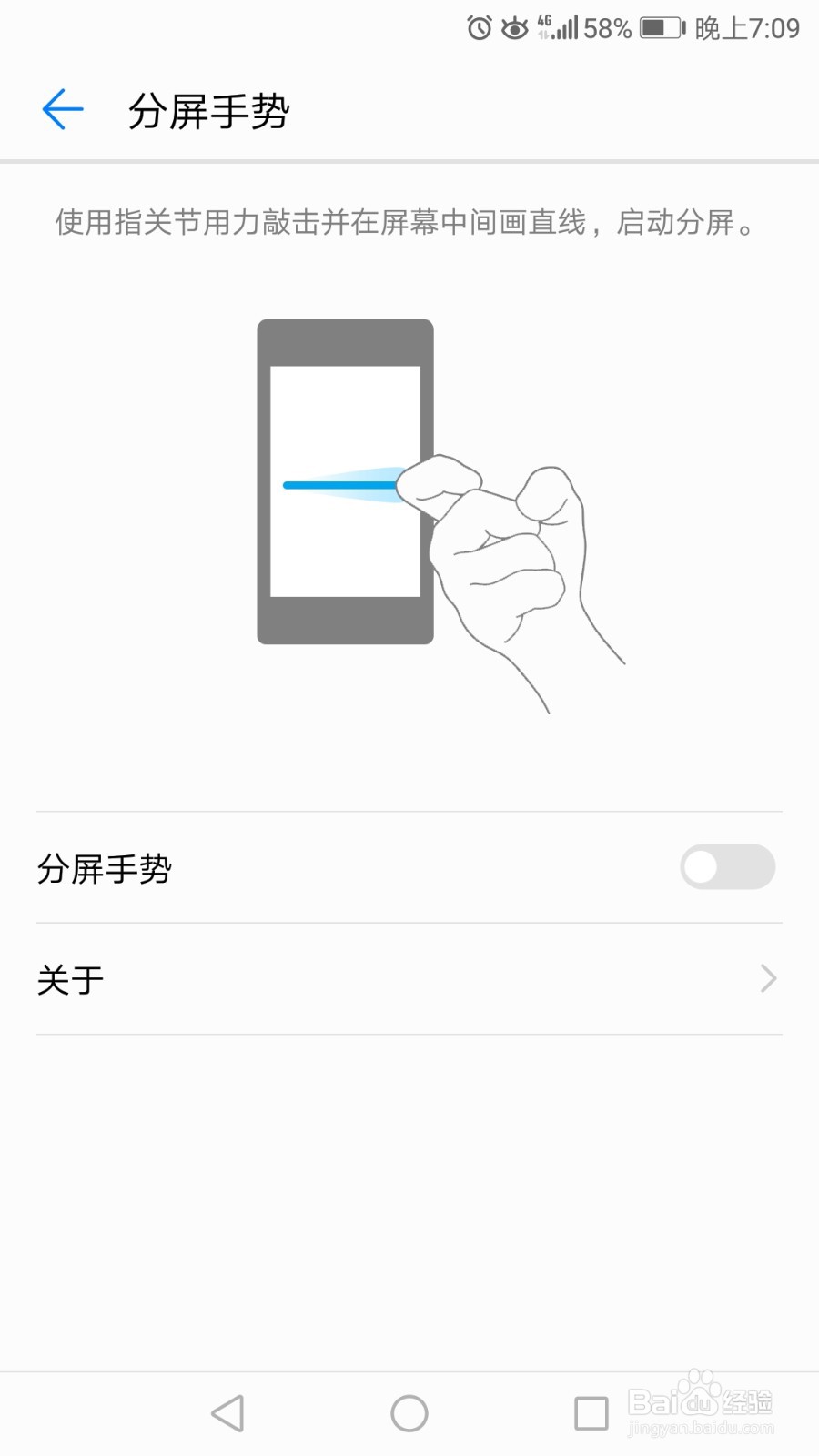The image size is (819, 1456).
Task: Tap the eye comfort icon in status bar
Action: pyautogui.click(x=514, y=27)
